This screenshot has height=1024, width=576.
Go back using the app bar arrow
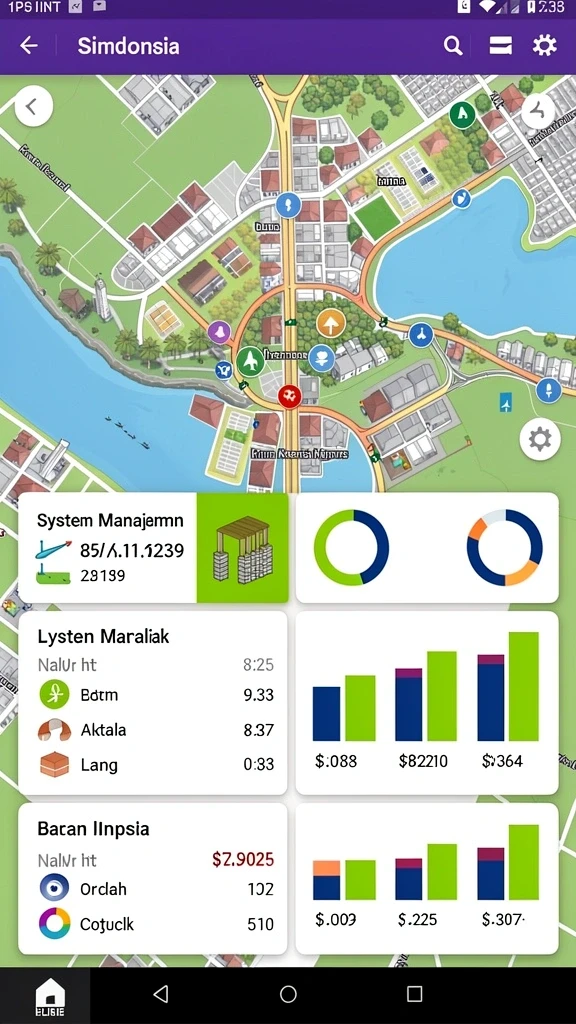29,46
